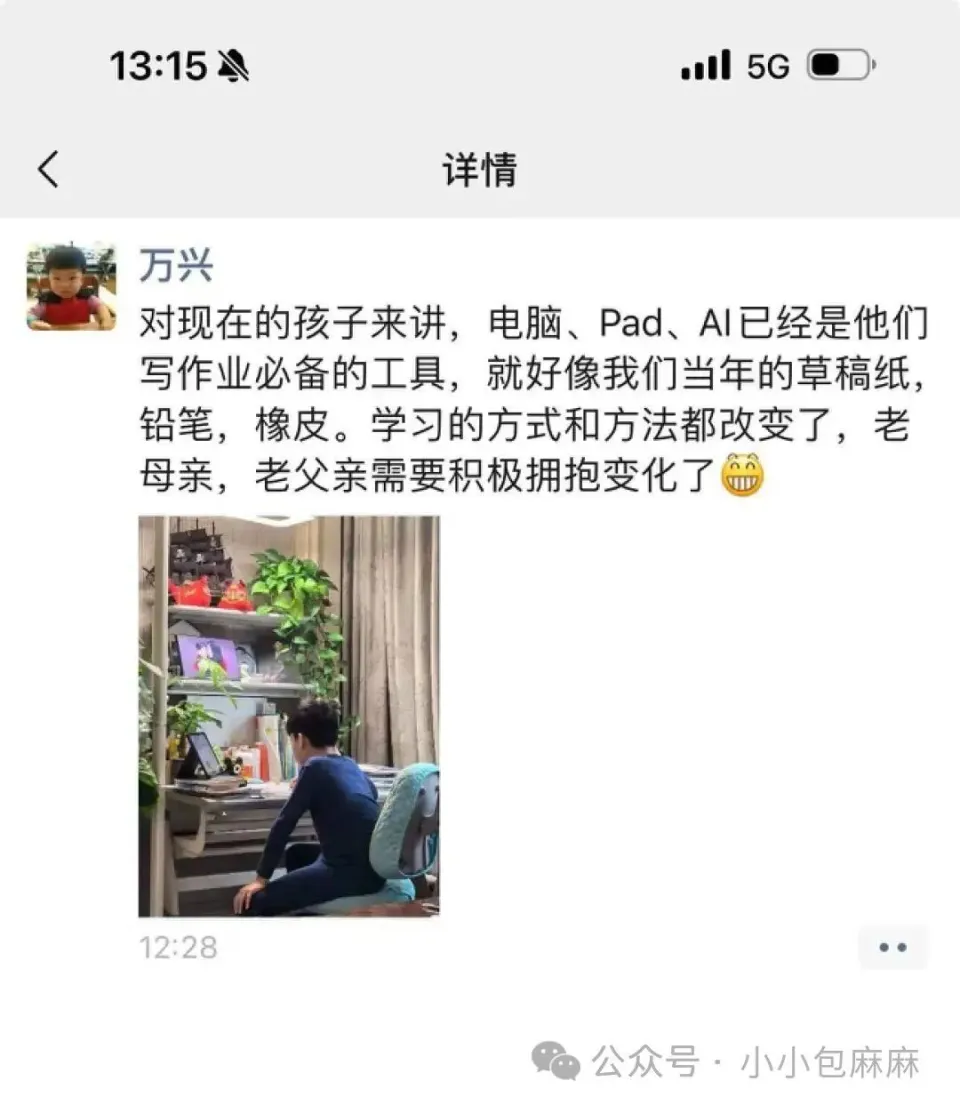Screen dimensions: 960x1113
Task: Open 万兴's profile avatar
Action: 71,286
